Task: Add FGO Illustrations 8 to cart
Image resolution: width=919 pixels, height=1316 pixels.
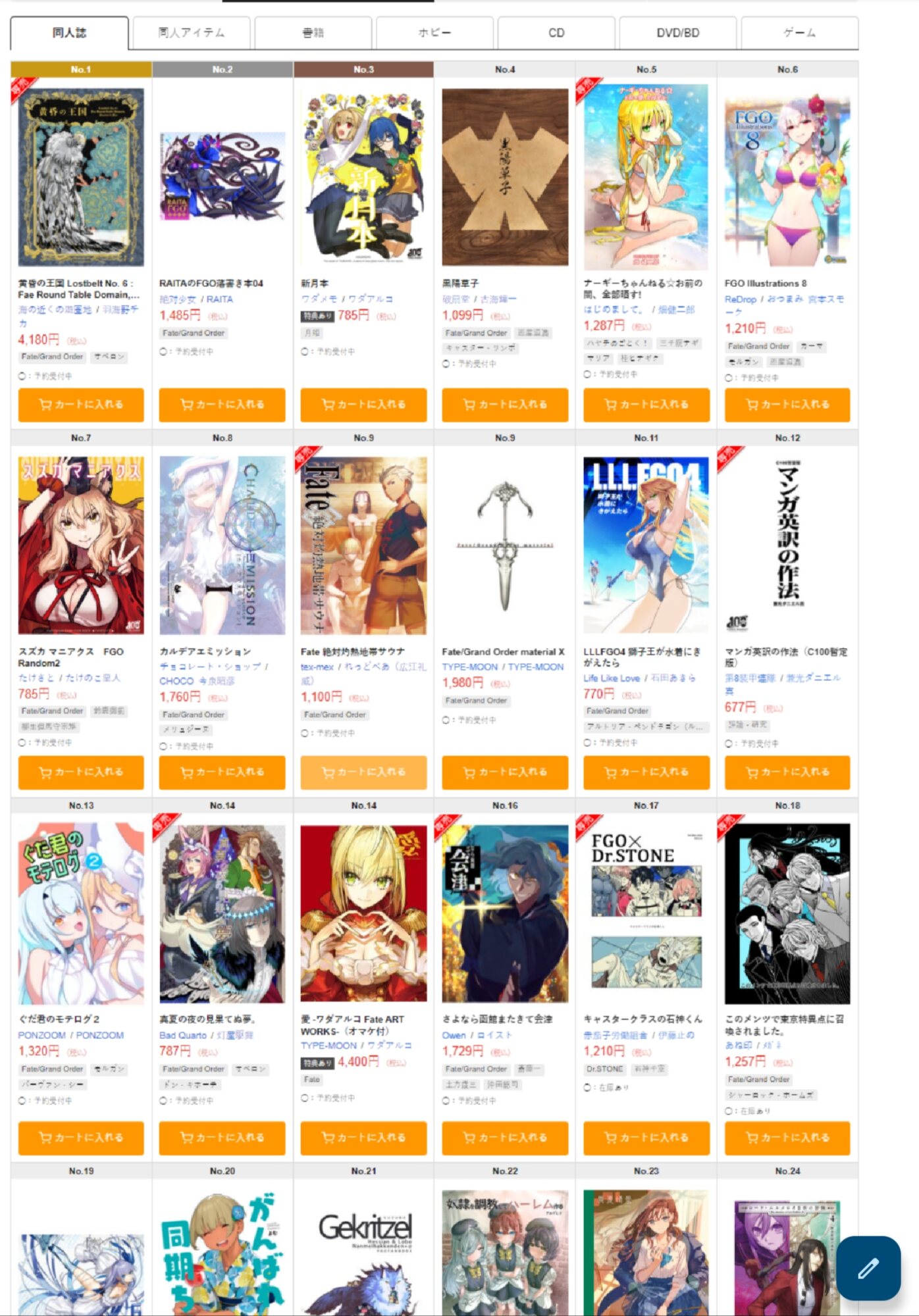Action: (787, 405)
